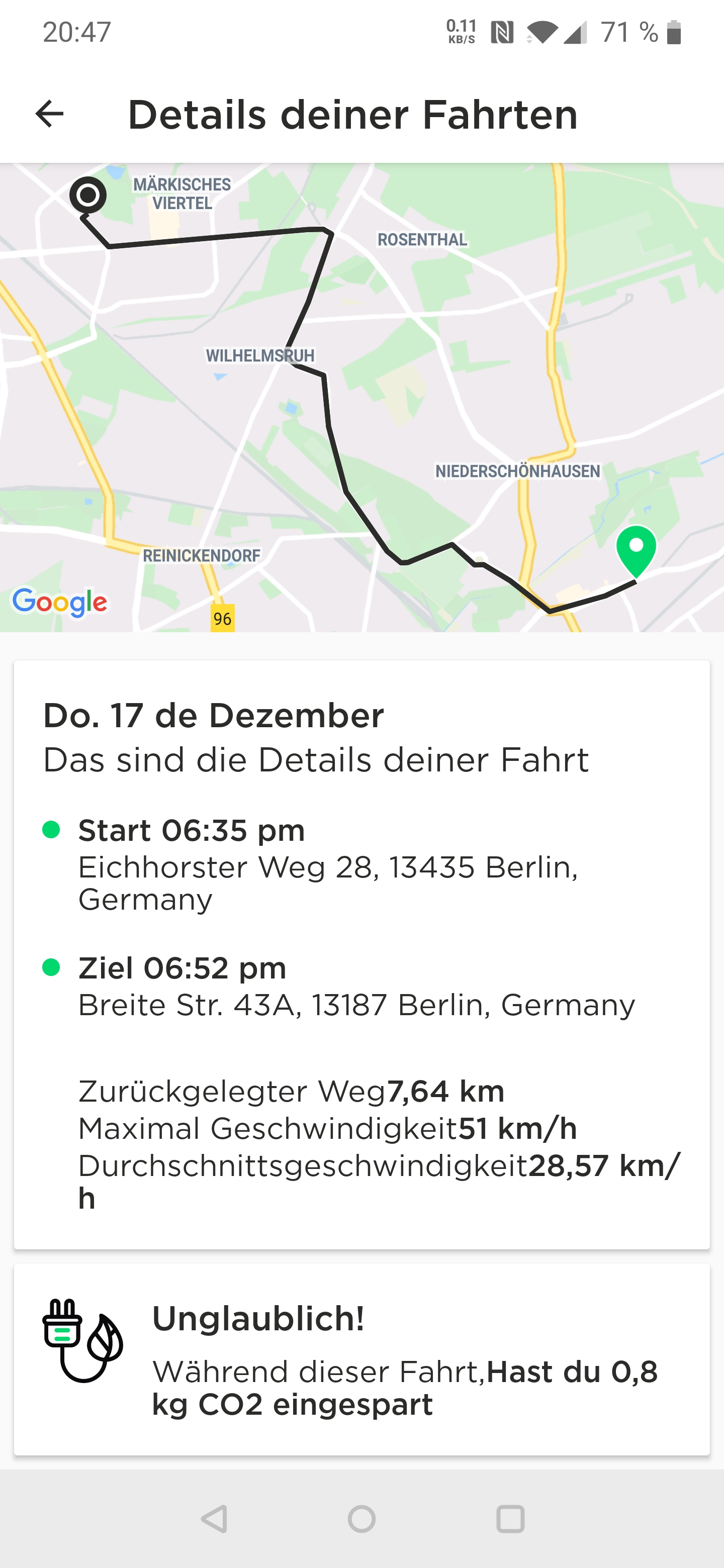Go back from Details deiner Fahrten
Viewport: 724px width, 1568px height.
[49, 114]
